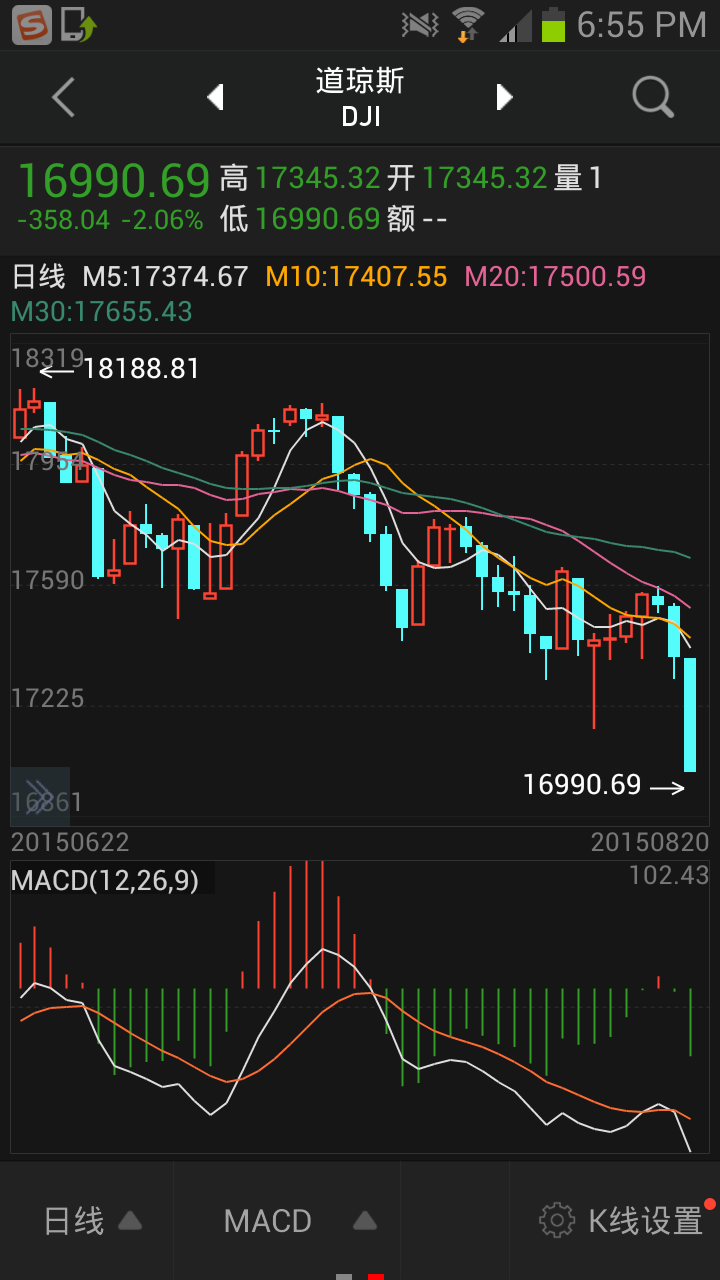The width and height of the screenshot is (720, 1280).
Task: Open the search magnifier icon
Action: click(653, 97)
